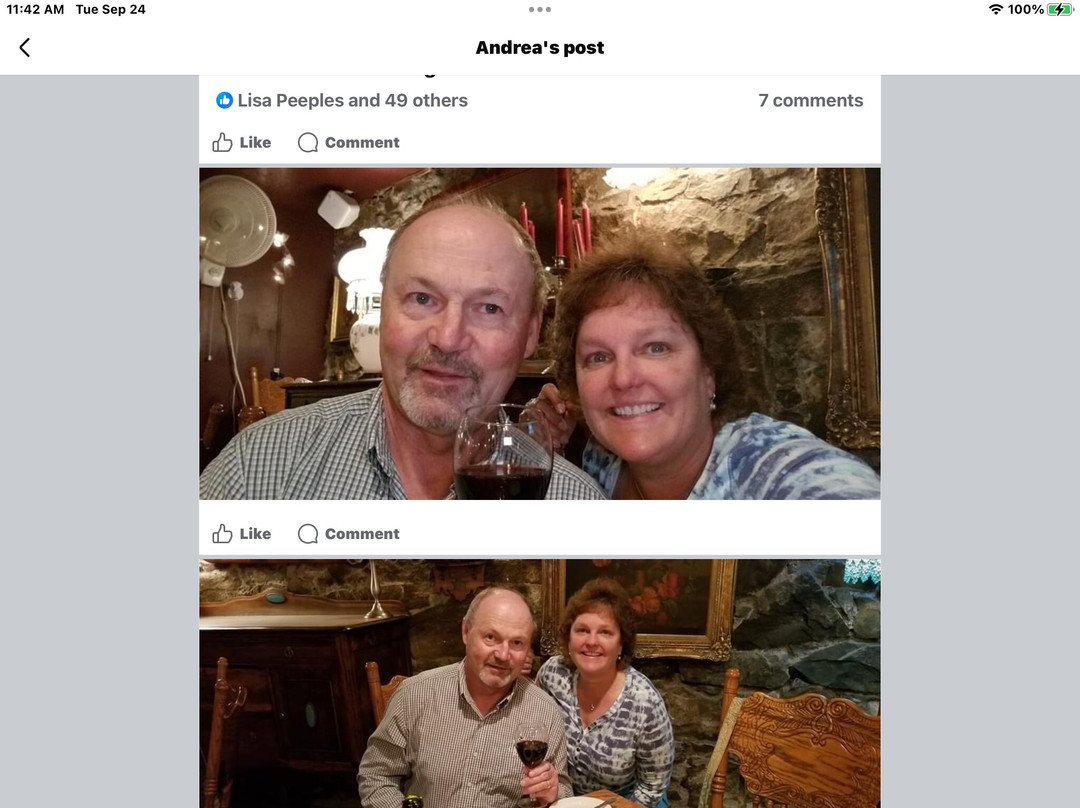The image size is (1080, 808).
Task: Like the close-up selfie photo
Action: click(x=241, y=534)
